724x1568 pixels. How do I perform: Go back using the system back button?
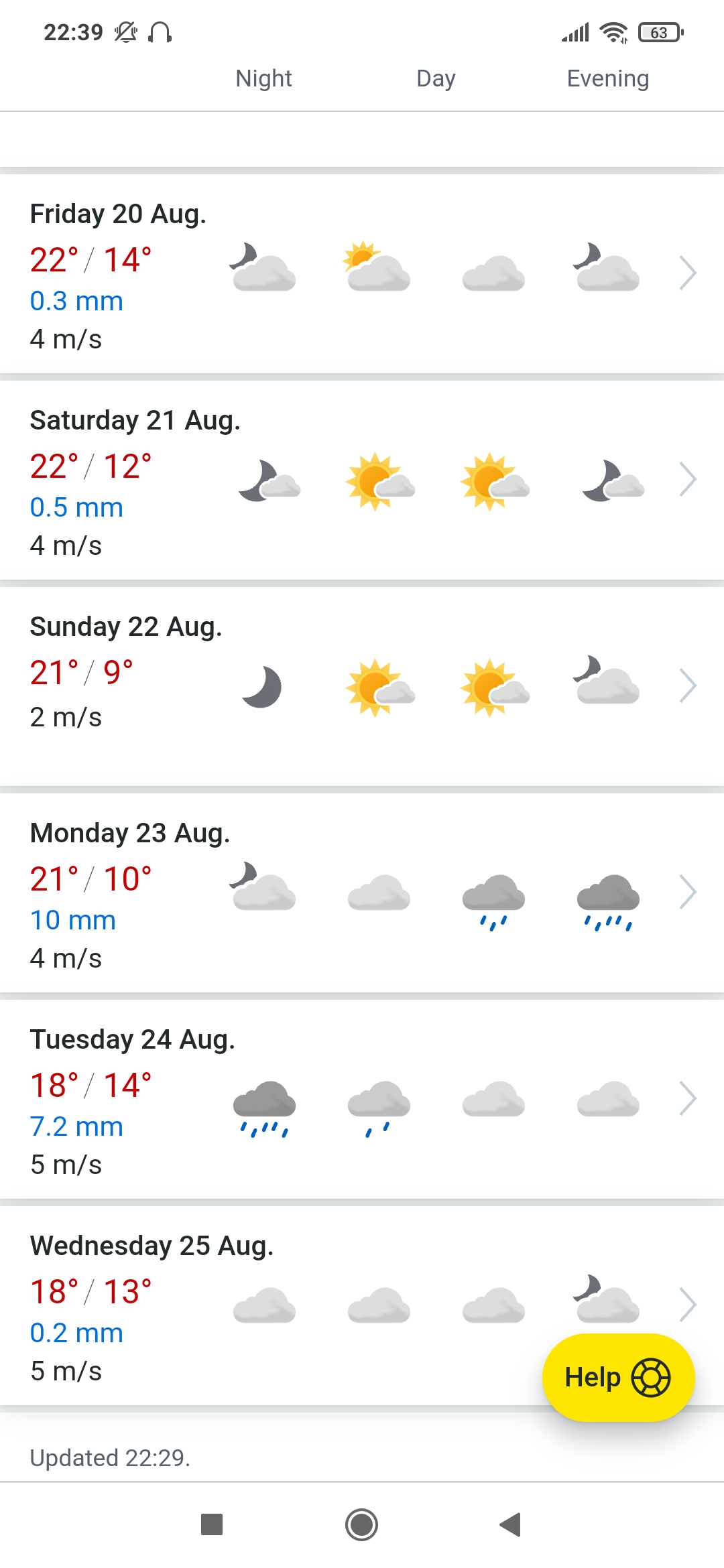click(511, 1524)
